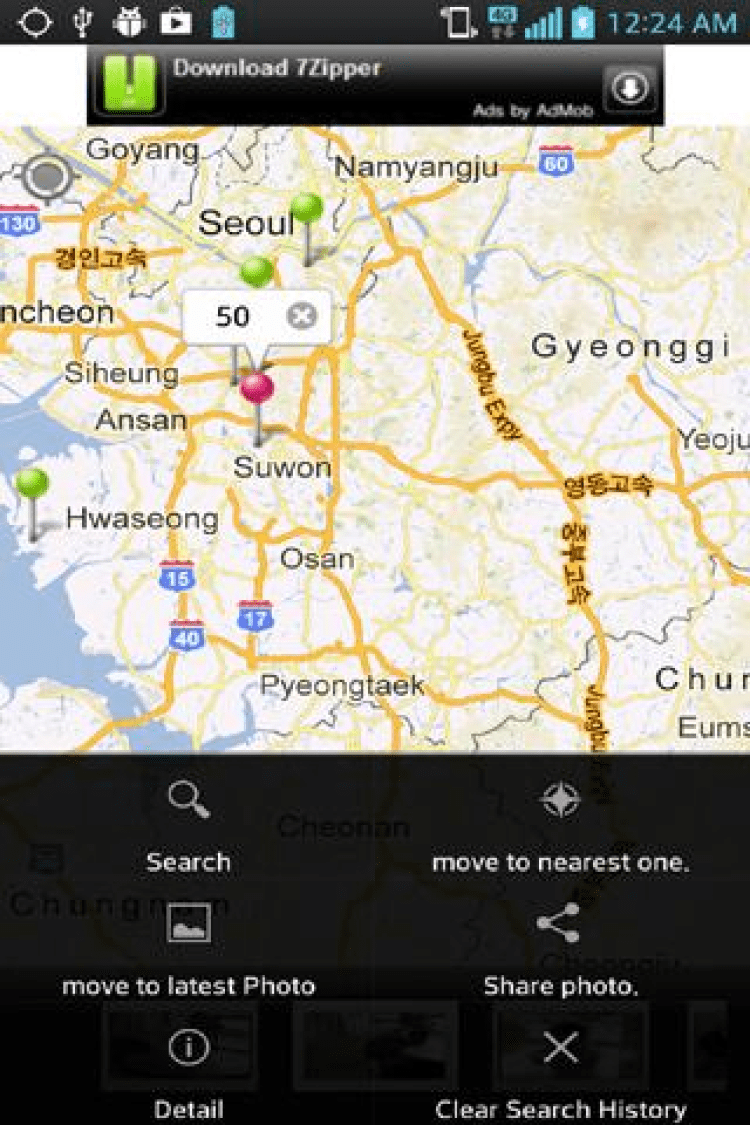Viewport: 750px width, 1125px height.
Task: Close the '50' map callout bubble
Action: [301, 316]
